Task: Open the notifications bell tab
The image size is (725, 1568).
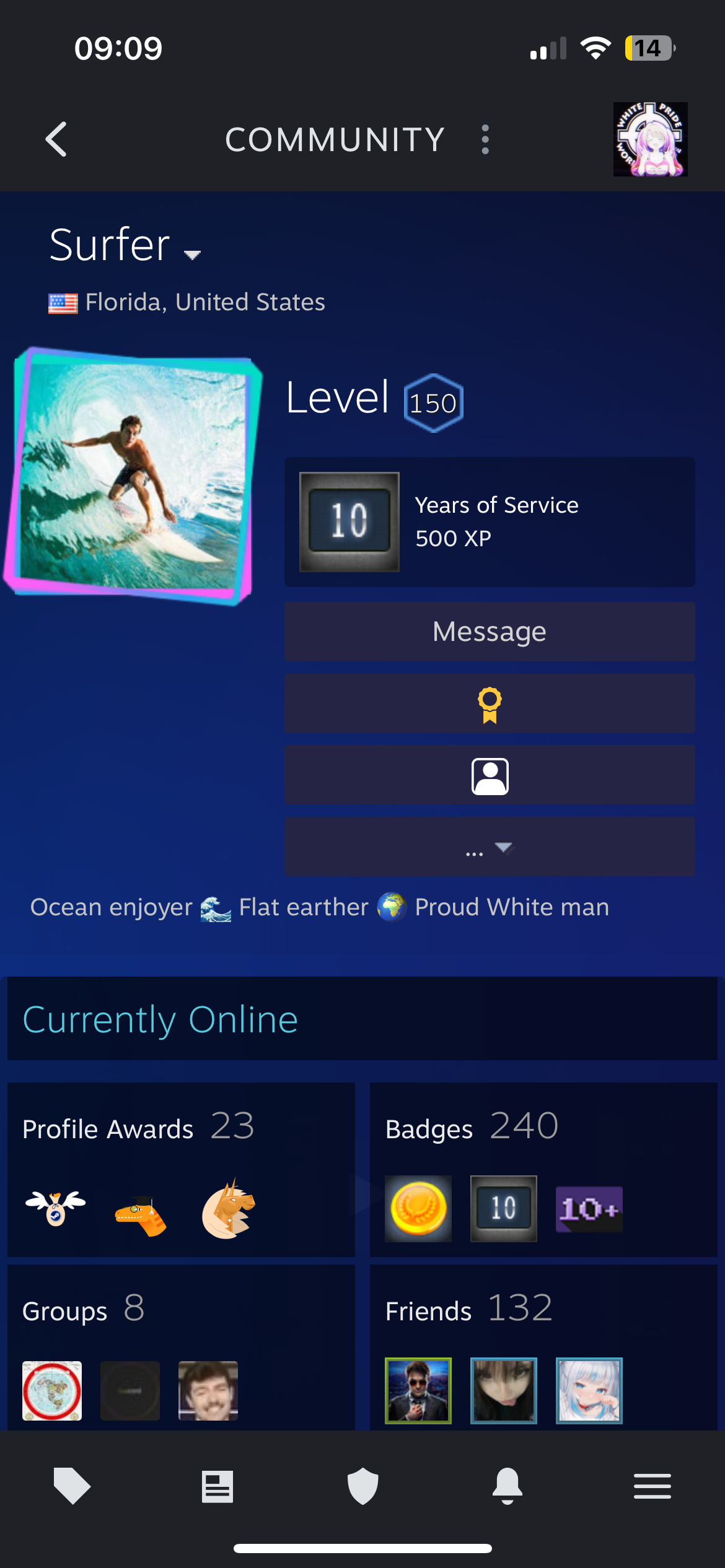Action: point(507,1486)
